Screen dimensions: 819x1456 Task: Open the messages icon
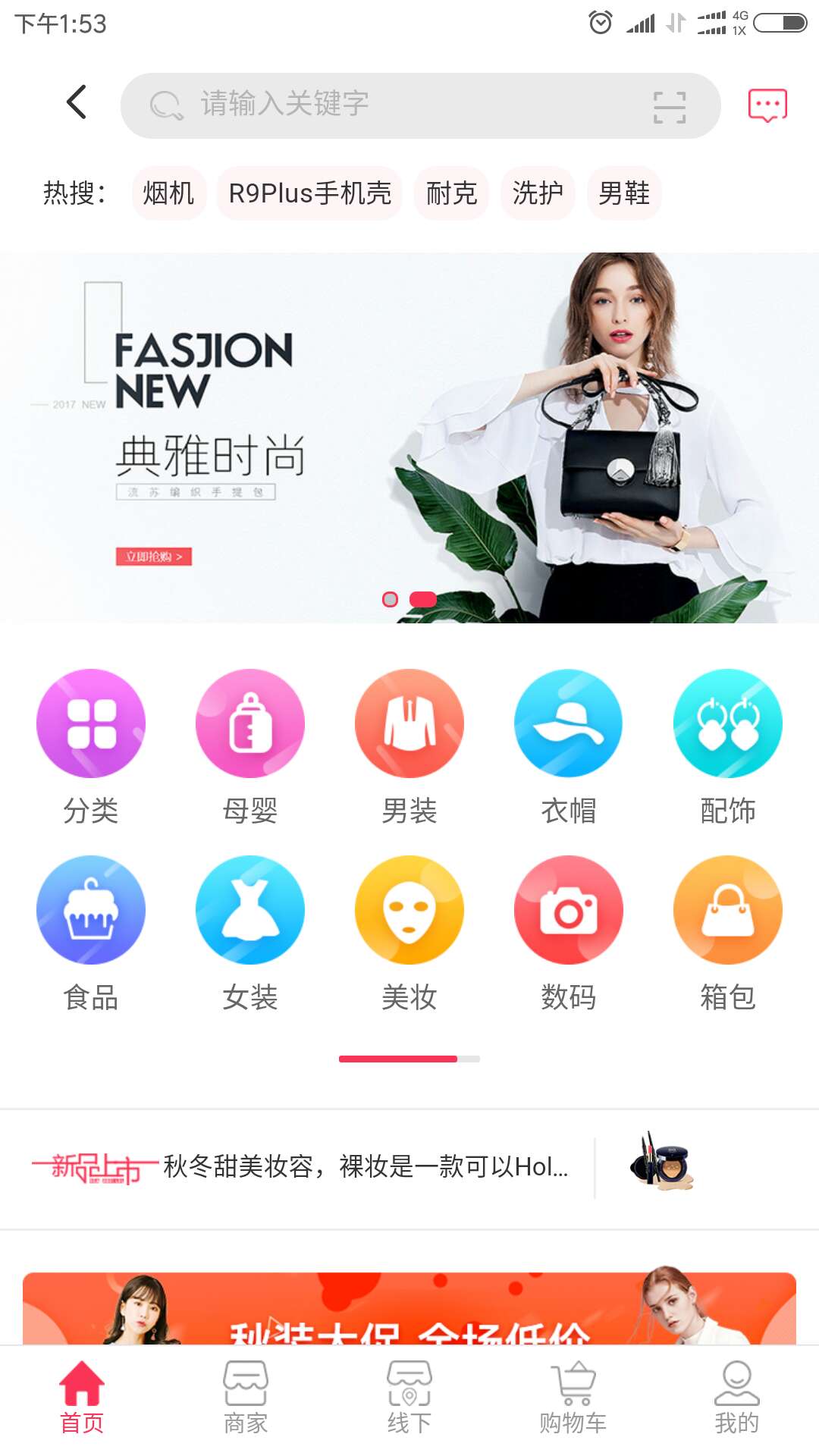click(x=767, y=105)
